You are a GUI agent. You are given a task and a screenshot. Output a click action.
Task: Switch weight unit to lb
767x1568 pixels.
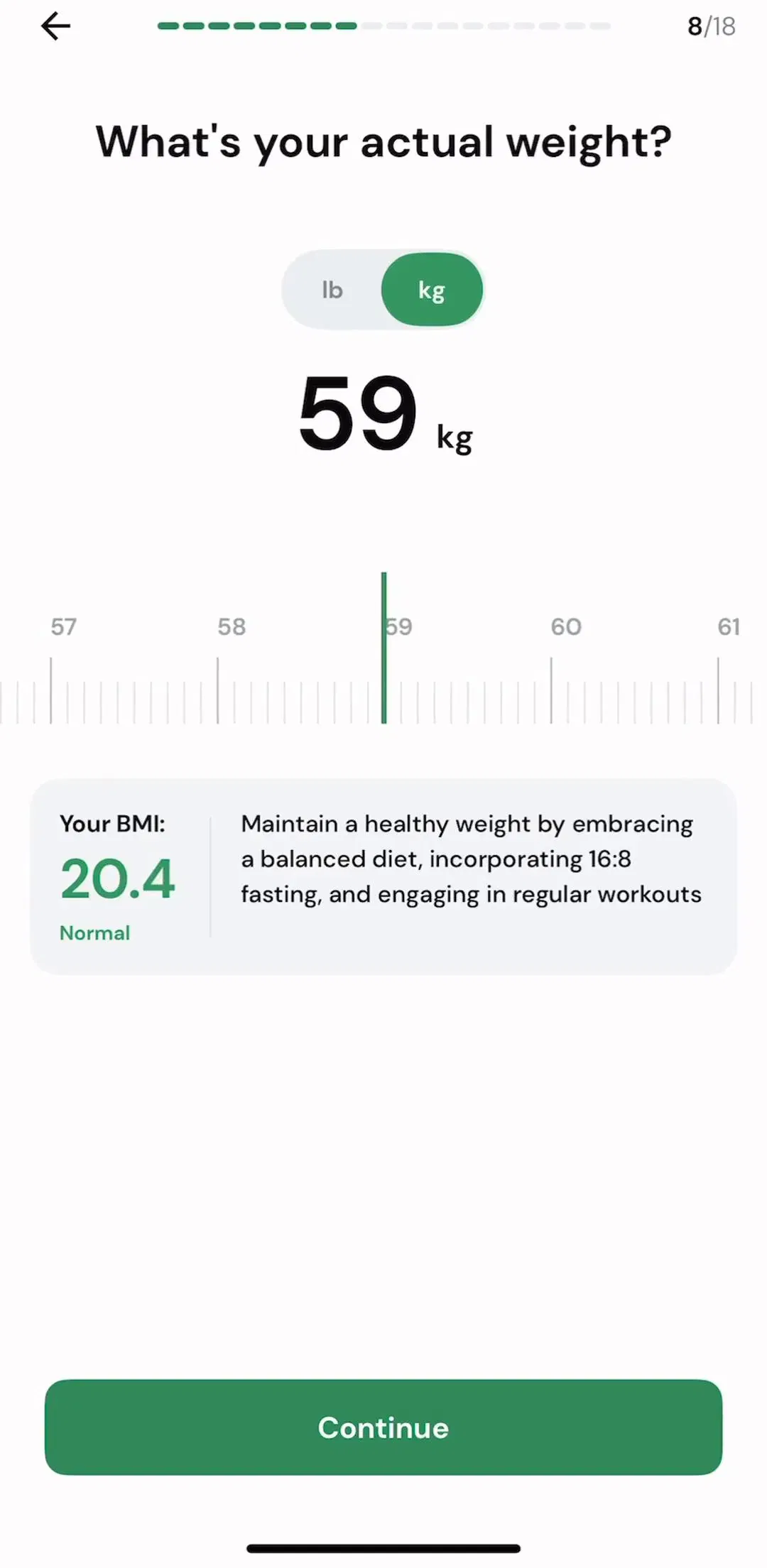point(332,290)
